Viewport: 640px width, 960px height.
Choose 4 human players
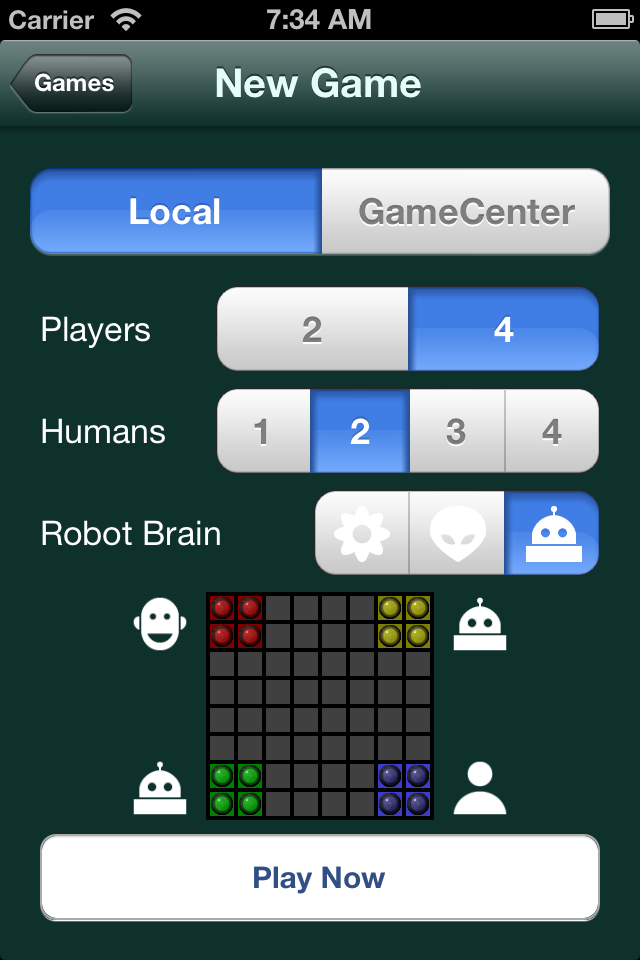point(552,431)
